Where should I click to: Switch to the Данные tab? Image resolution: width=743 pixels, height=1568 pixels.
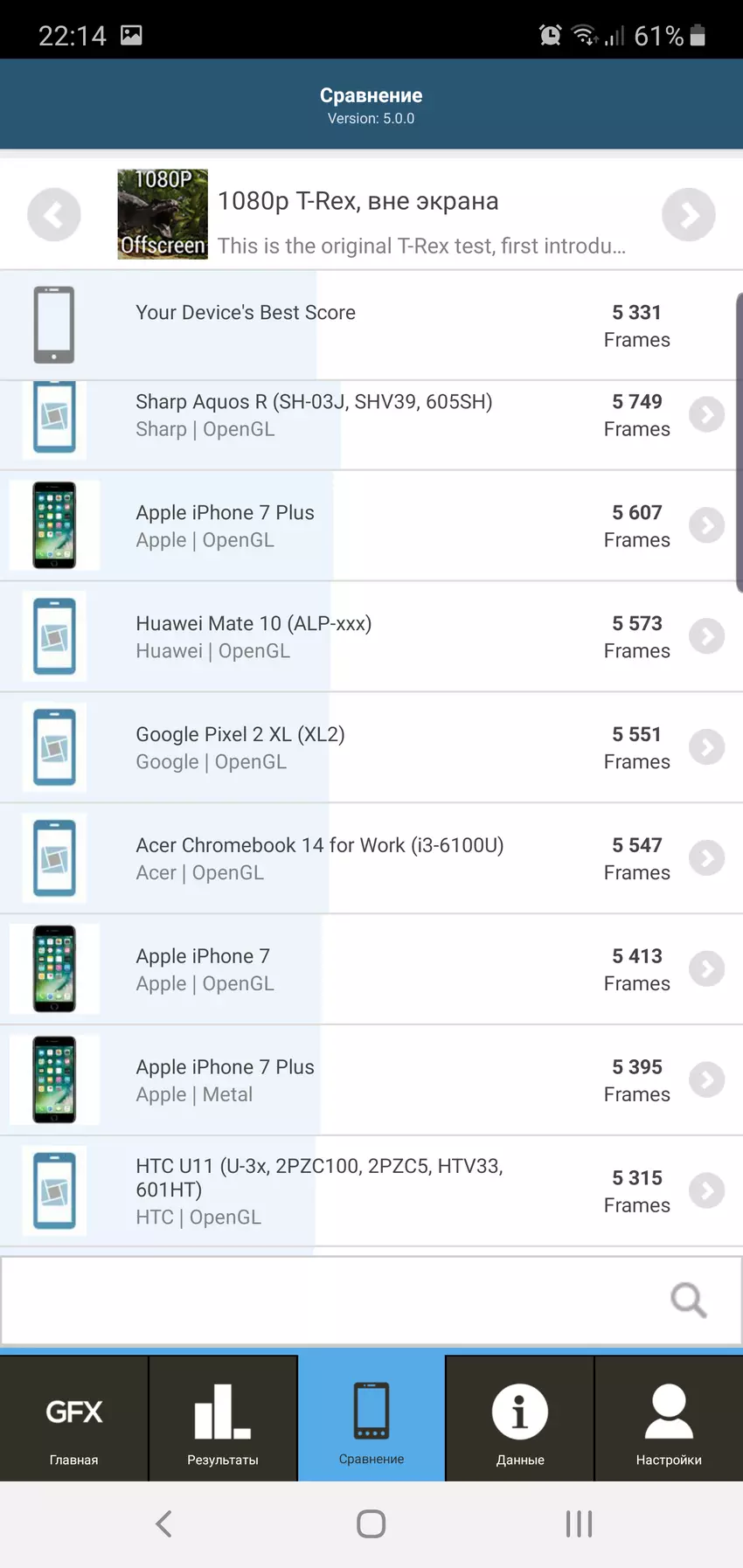tap(520, 1419)
